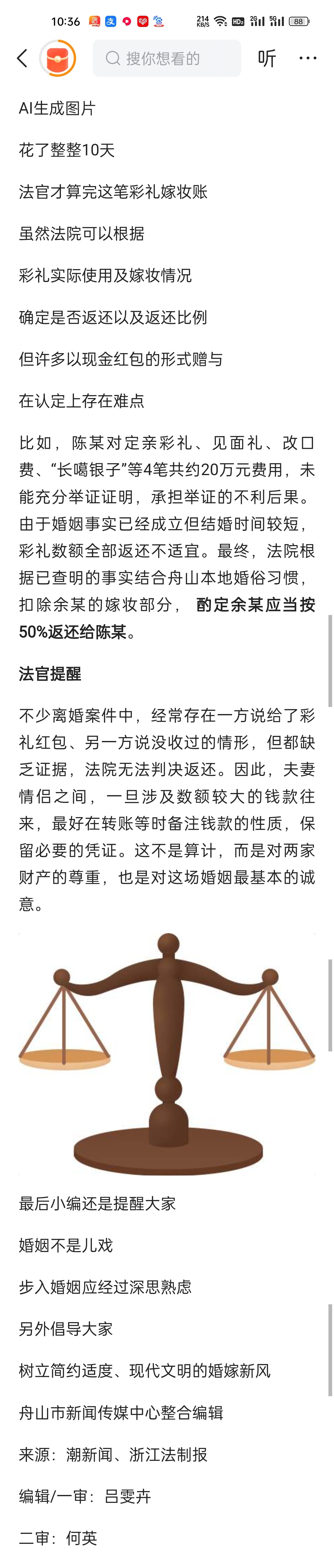Open the three-dot overflow menu
This screenshot has height=1568, width=334.
308,58
